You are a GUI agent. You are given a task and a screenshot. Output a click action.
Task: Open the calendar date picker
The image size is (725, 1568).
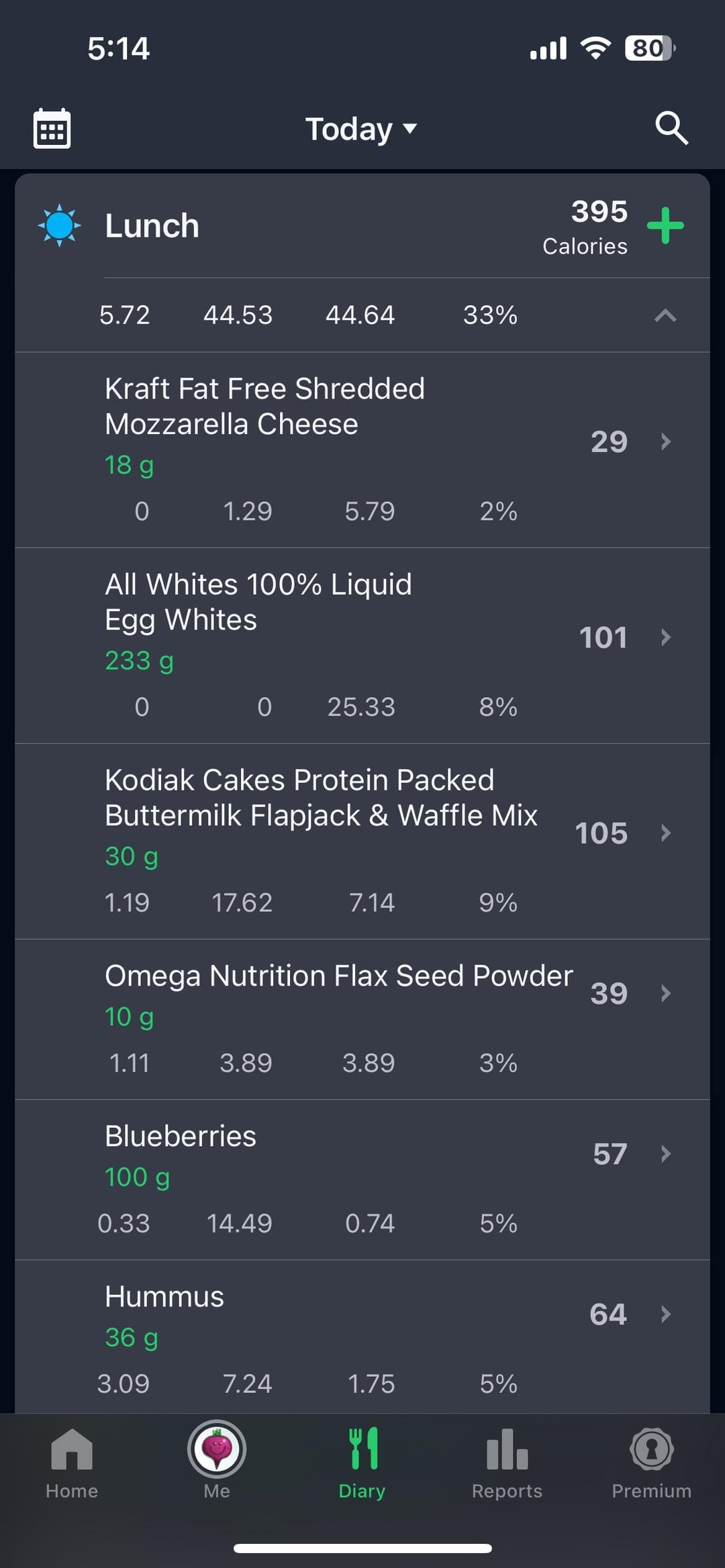(52, 128)
